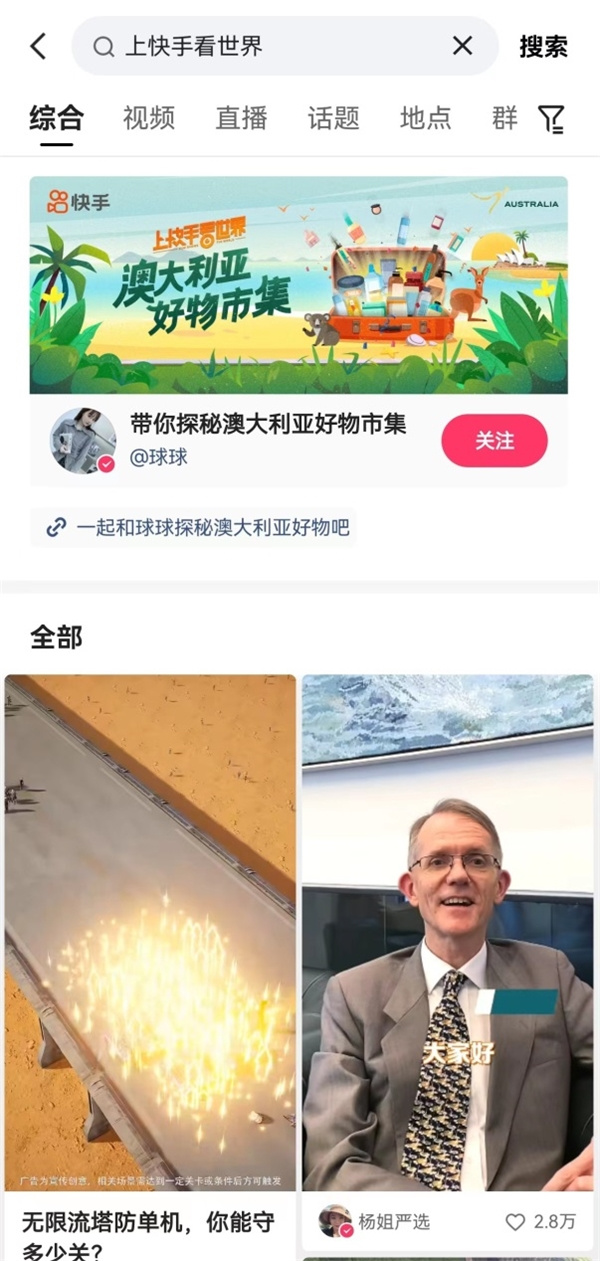The width and height of the screenshot is (600, 1261).
Task: Switch to the 直播 tab
Action: (241, 118)
